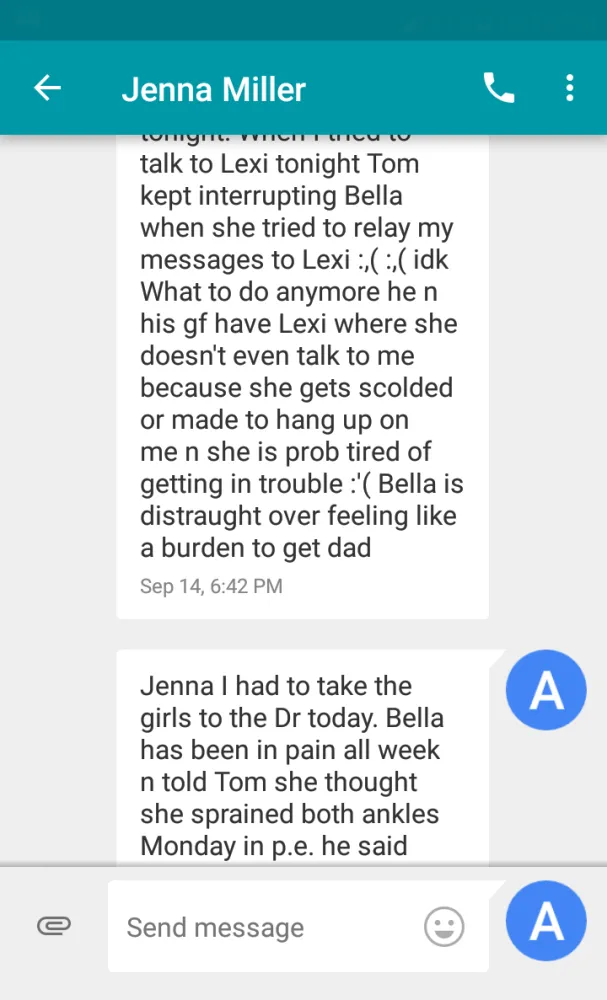607x1000 pixels.
Task: Open the emoji picker
Action: [444, 927]
